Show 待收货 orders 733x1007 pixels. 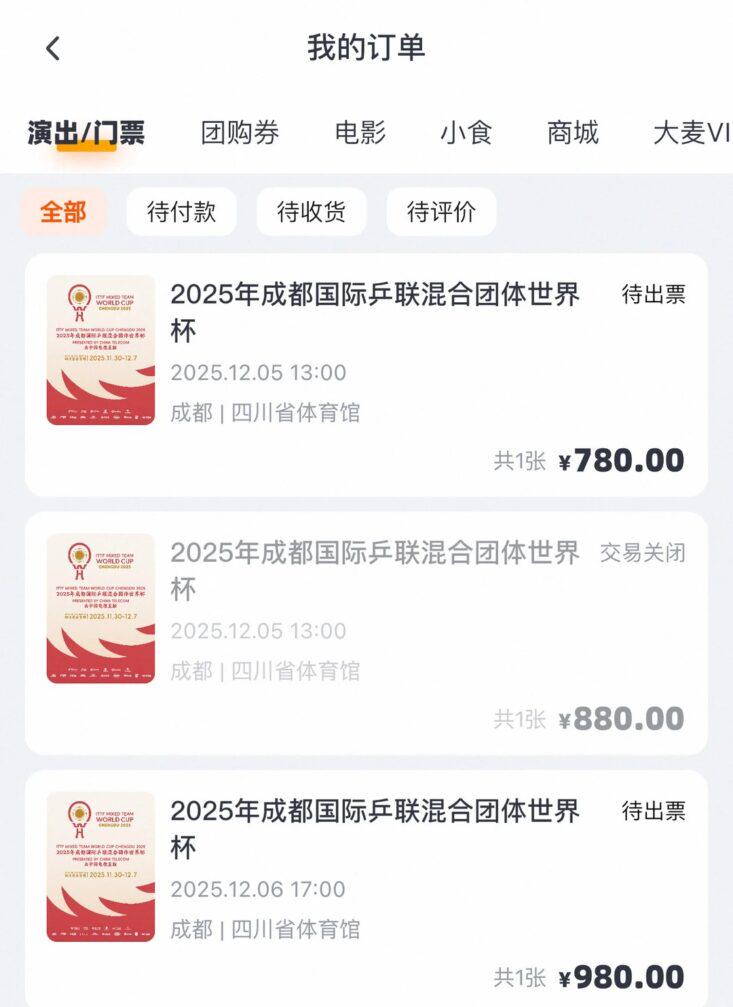(x=311, y=212)
